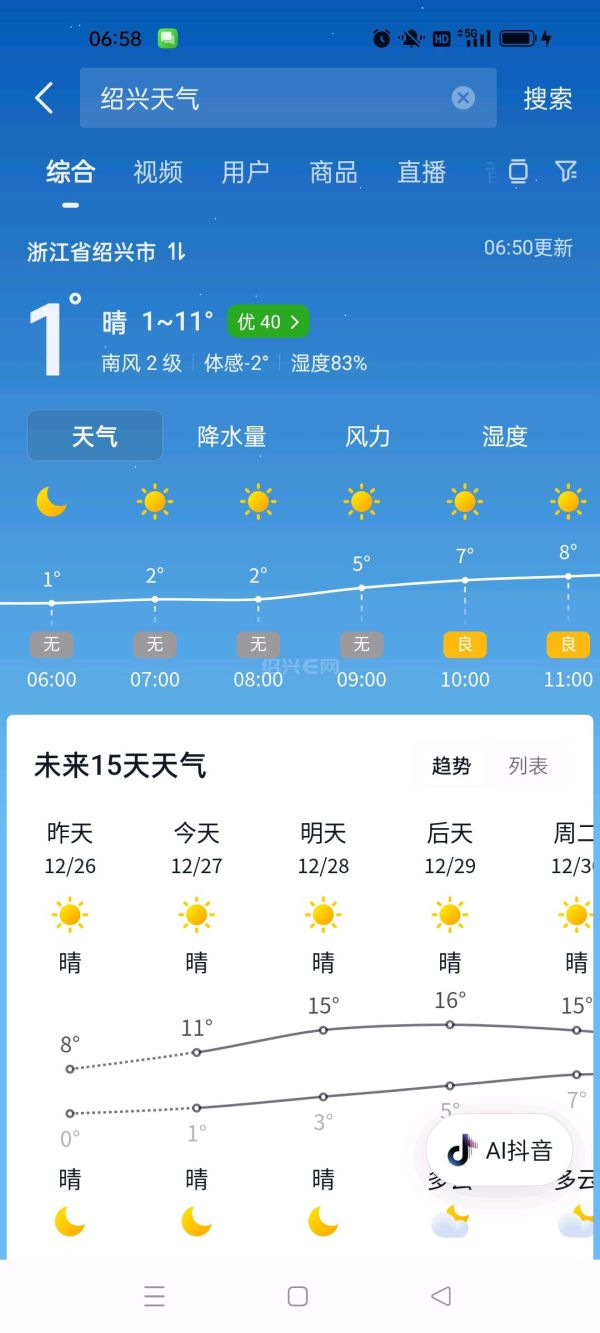This screenshot has width=600, height=1333.
Task: Select 趋势 view for 15-day forecast
Action: pyautogui.click(x=451, y=766)
